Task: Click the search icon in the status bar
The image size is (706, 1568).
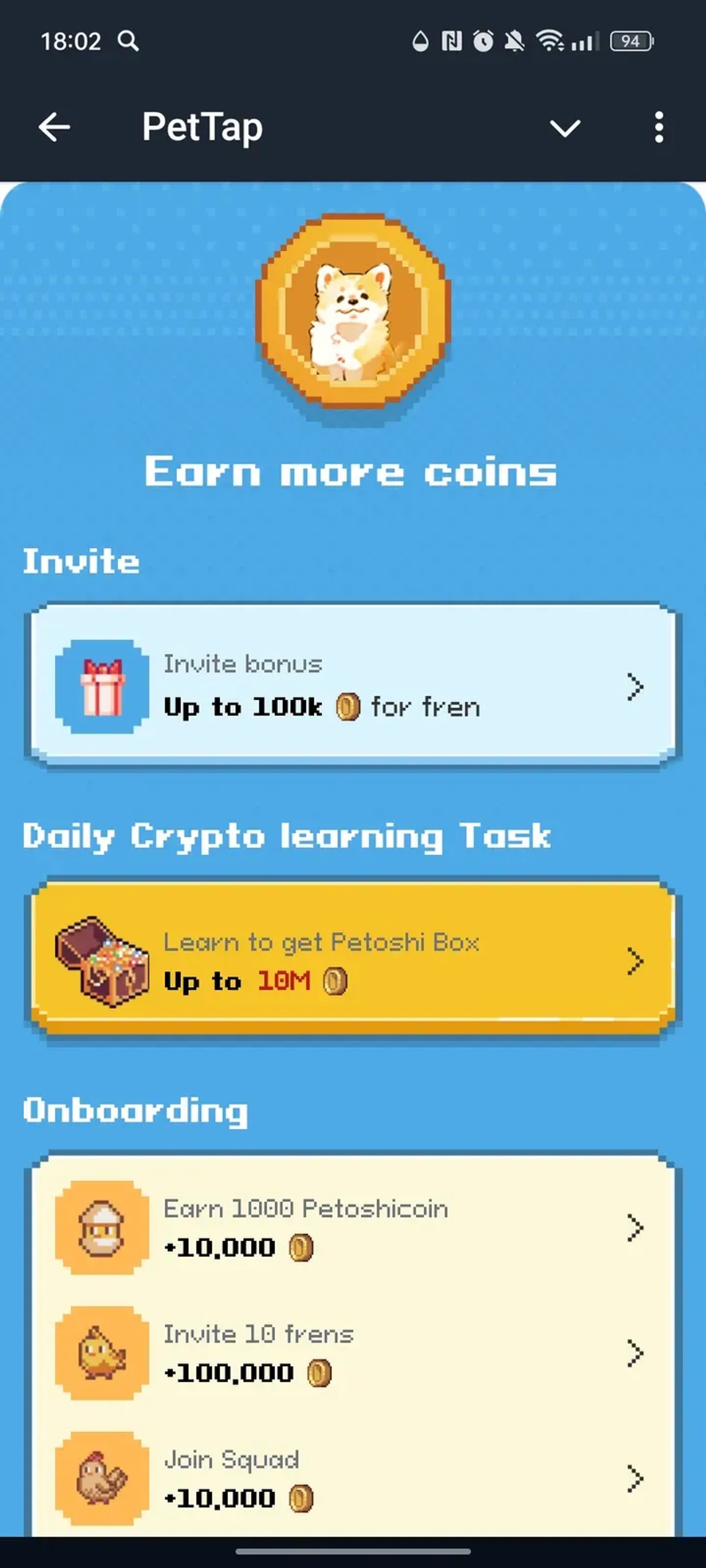Action: 128,41
